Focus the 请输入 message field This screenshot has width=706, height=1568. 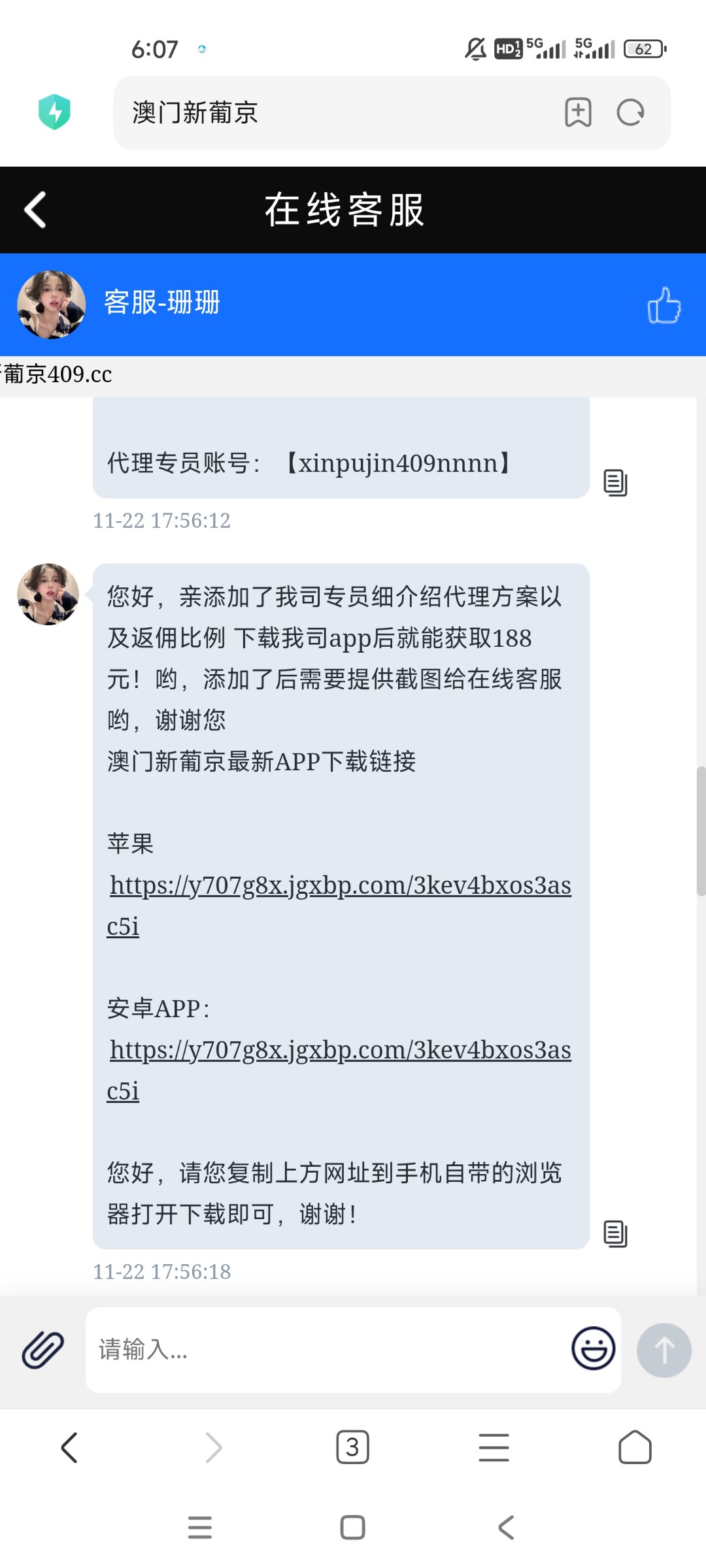pos(327,1350)
